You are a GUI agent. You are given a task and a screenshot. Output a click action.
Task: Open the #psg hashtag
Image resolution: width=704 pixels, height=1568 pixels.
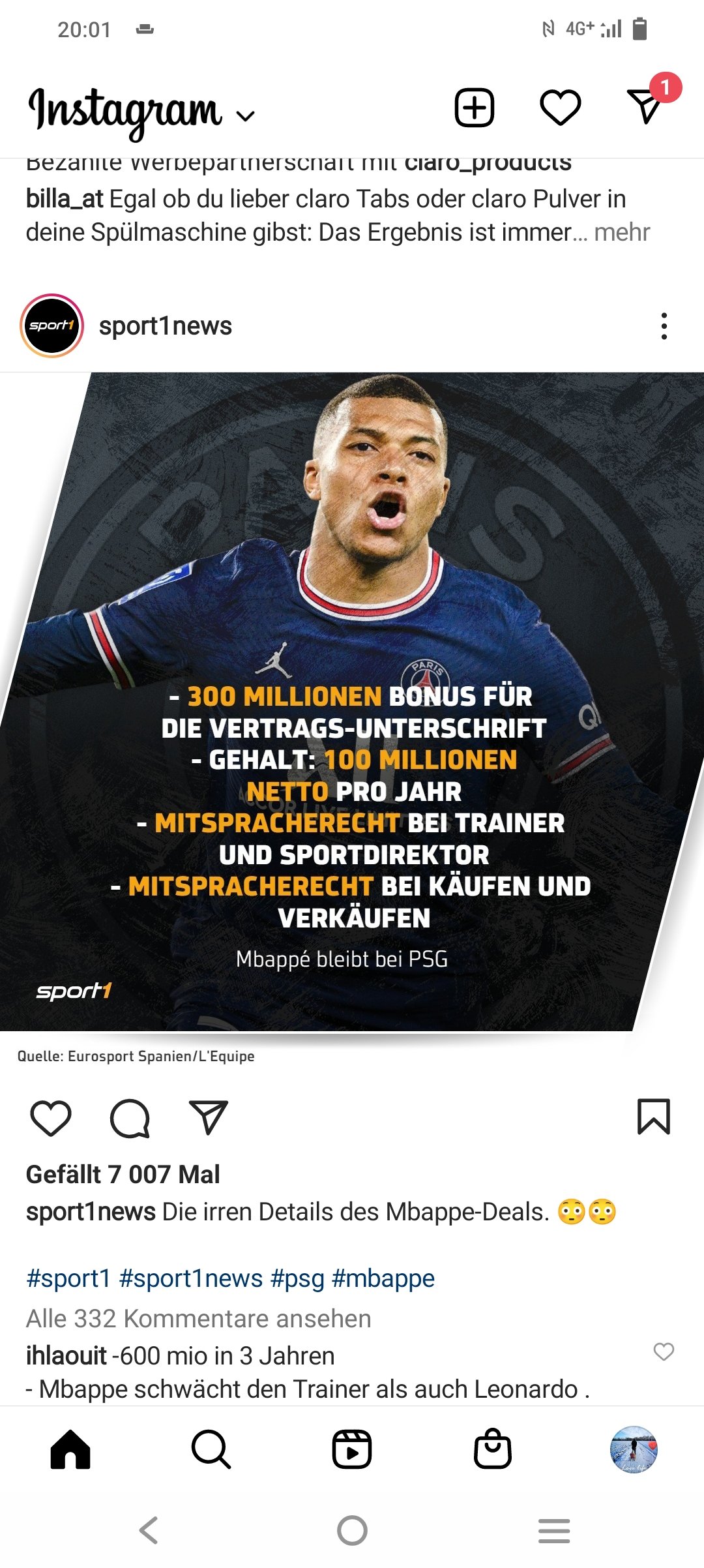tap(297, 1278)
